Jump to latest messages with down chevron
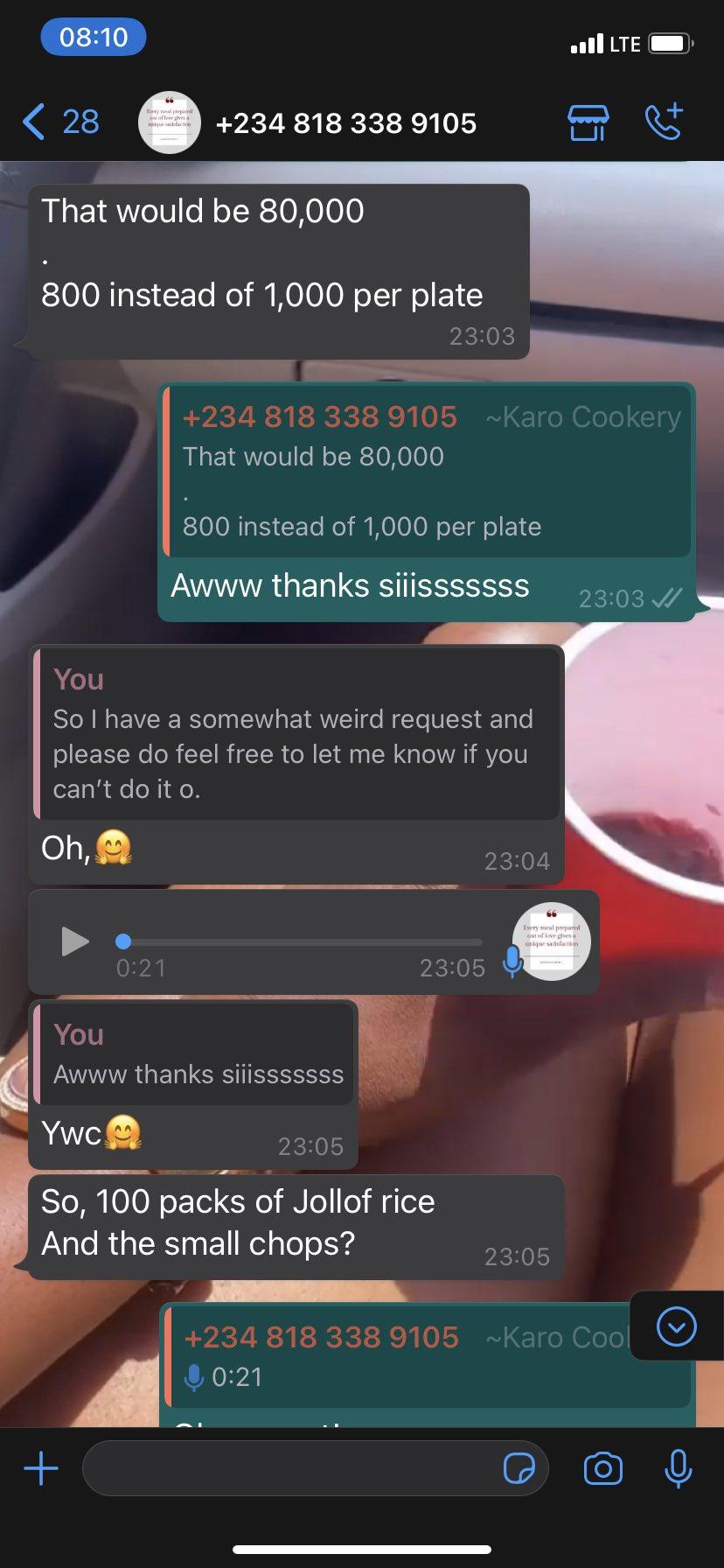This screenshot has width=724, height=1568. click(x=676, y=1326)
